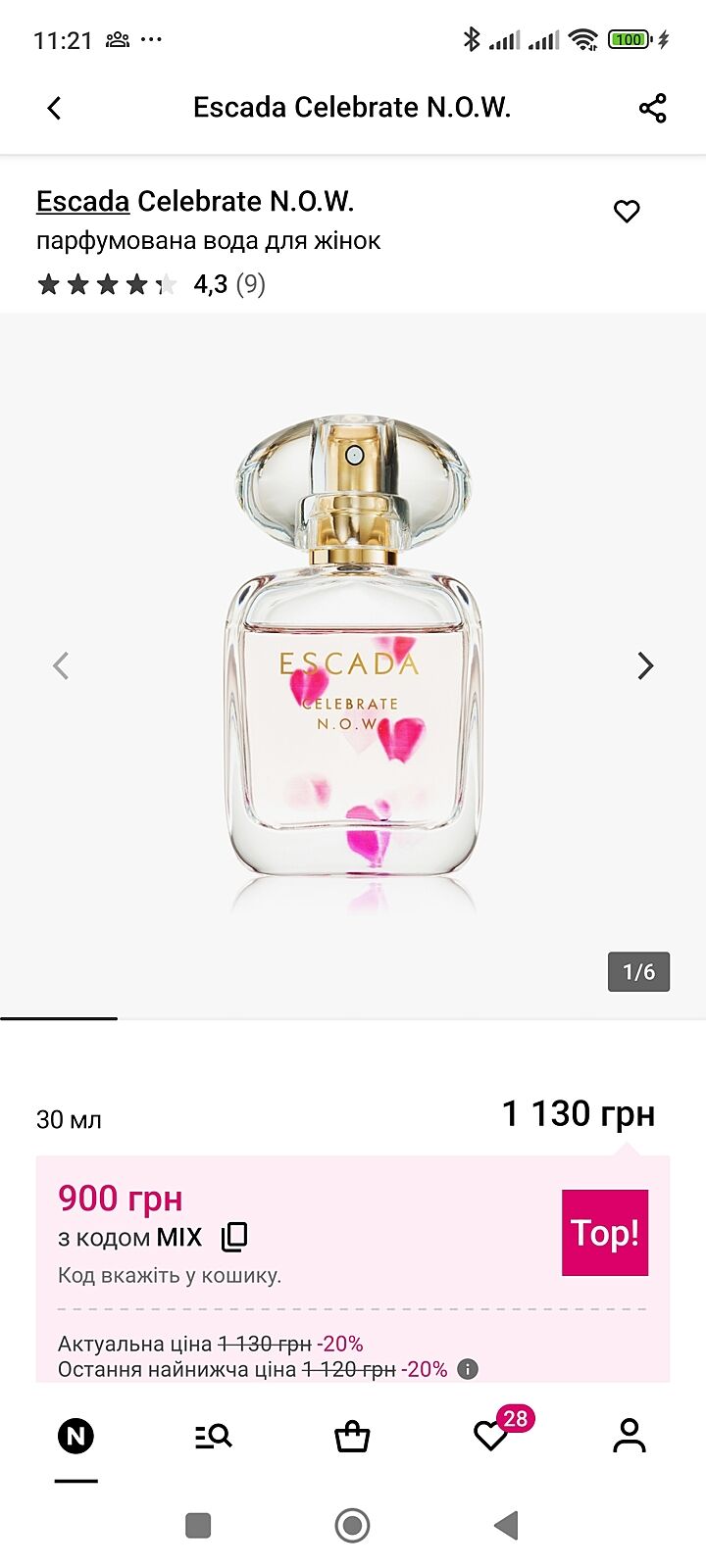706x1568 pixels.
Task: Add perfume to favorites with heart icon
Action: point(627,212)
